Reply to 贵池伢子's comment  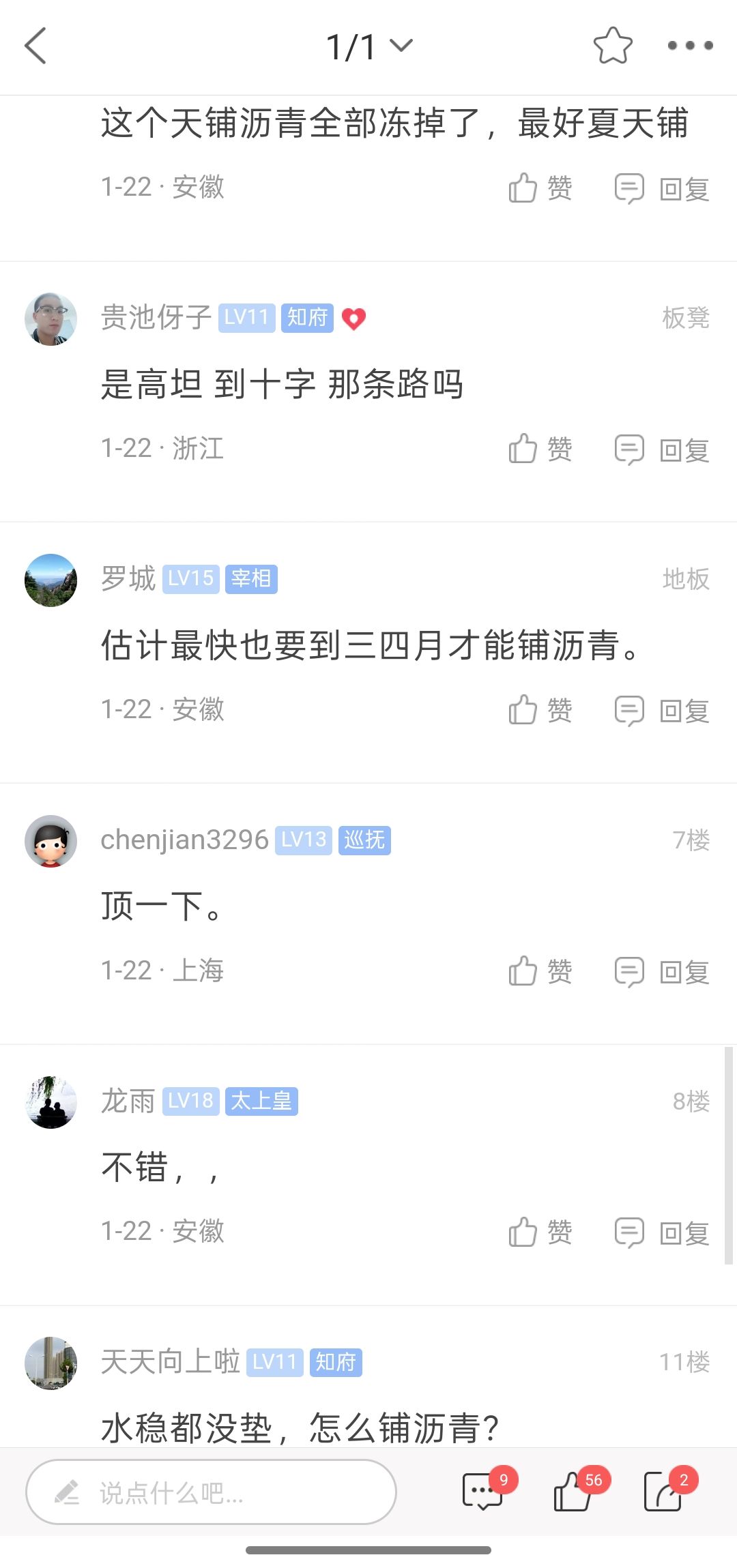coord(662,450)
